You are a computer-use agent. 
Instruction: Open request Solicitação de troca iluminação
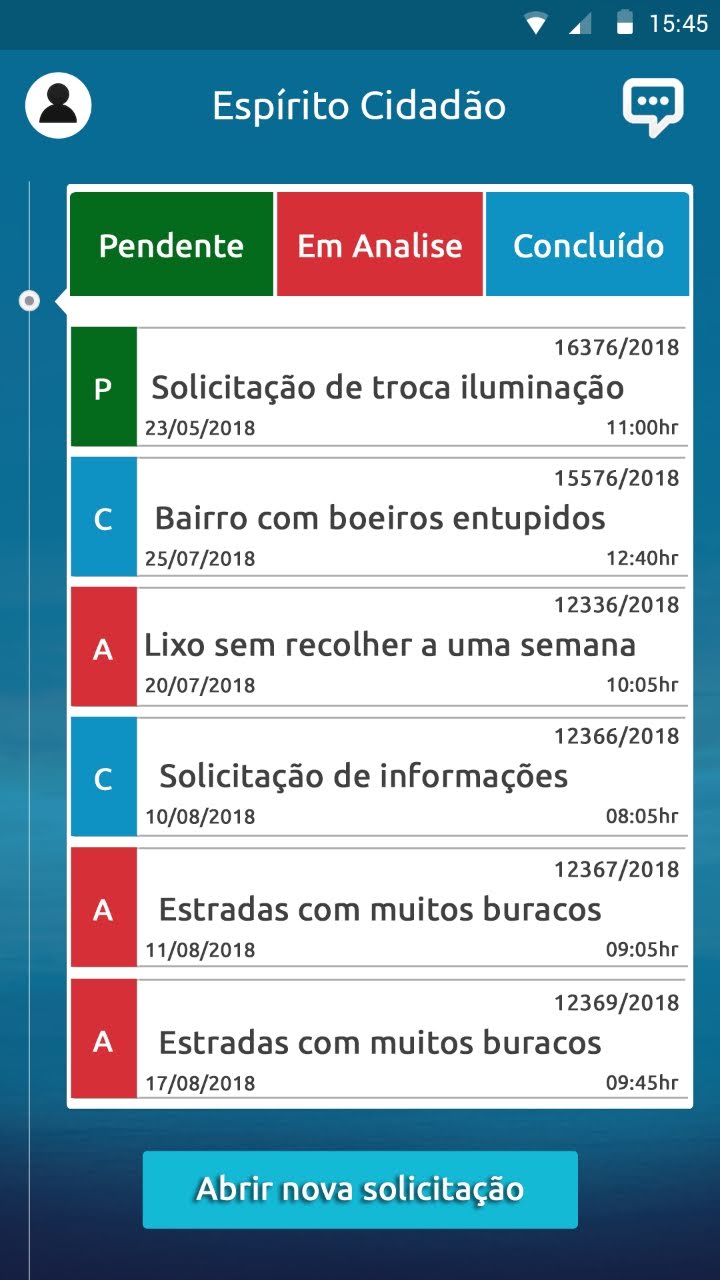pyautogui.click(x=388, y=387)
